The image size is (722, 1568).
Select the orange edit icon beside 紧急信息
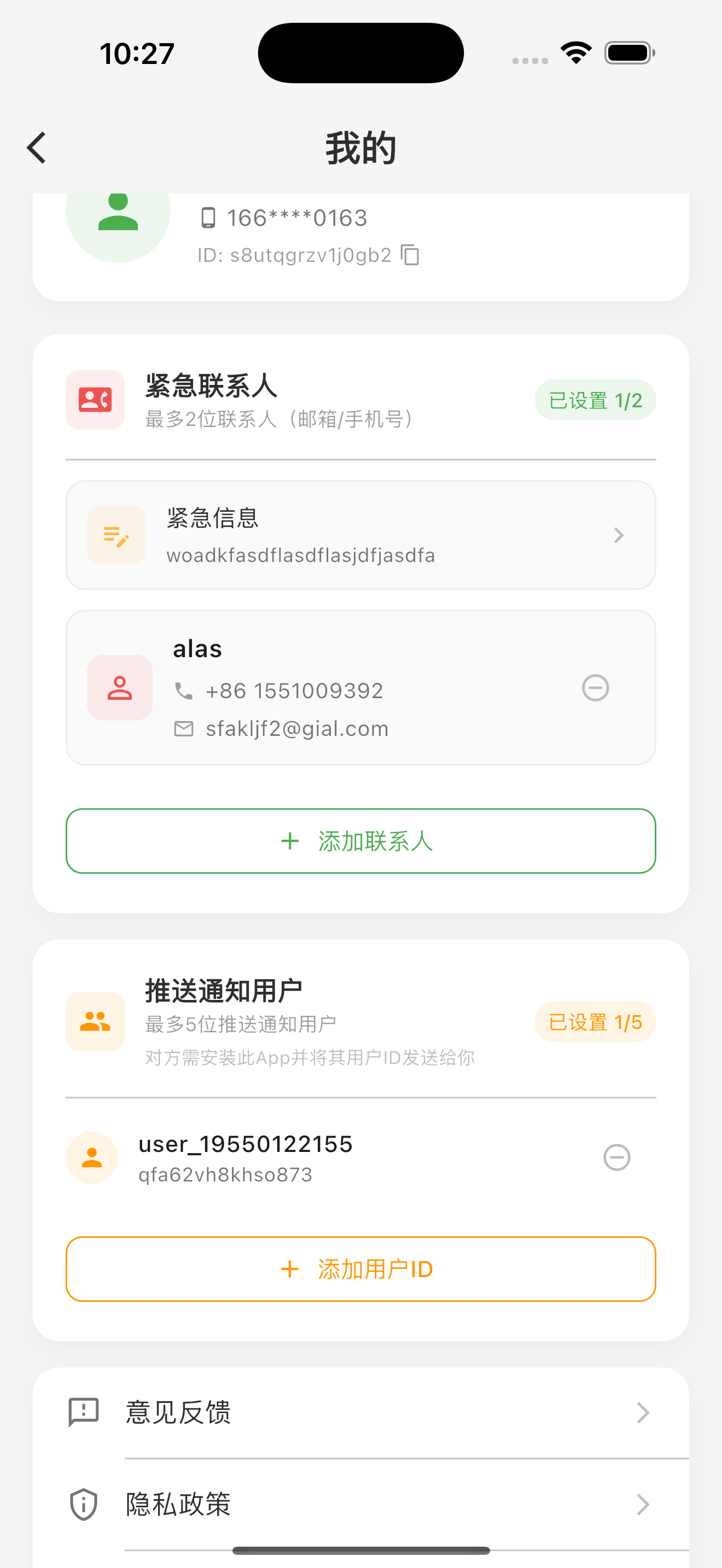117,535
